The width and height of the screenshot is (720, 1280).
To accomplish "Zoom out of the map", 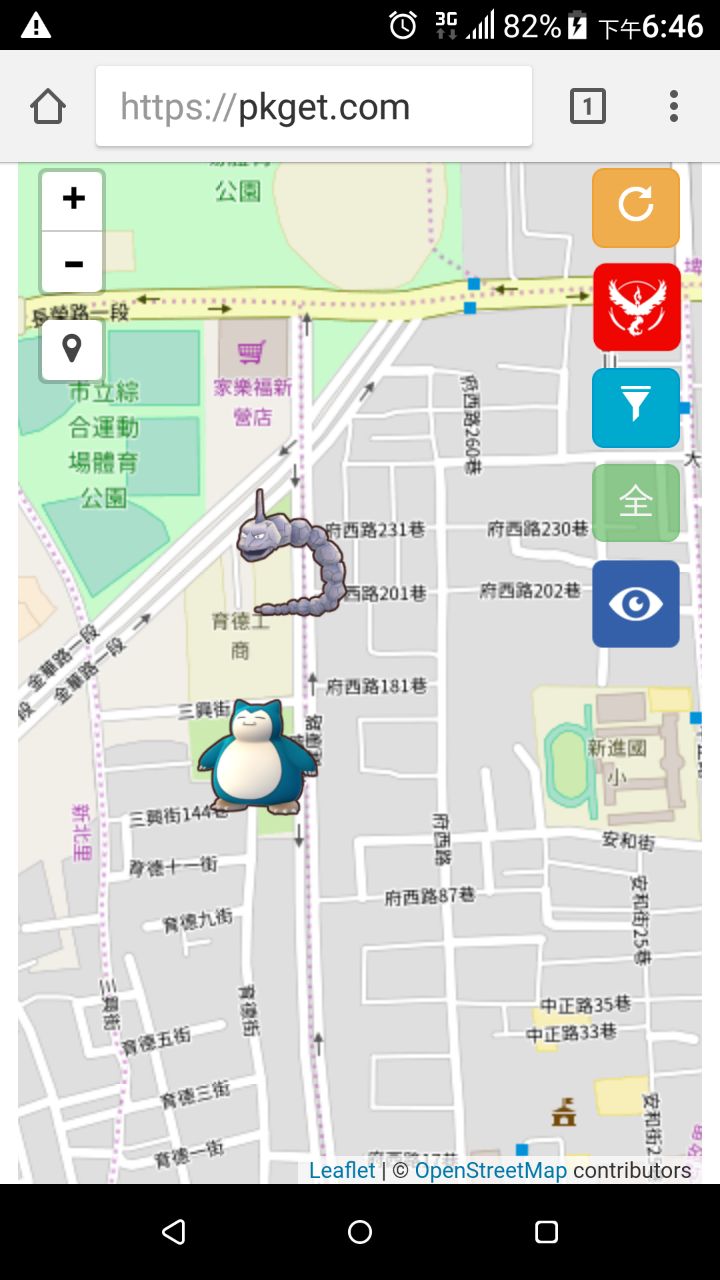I will point(72,264).
